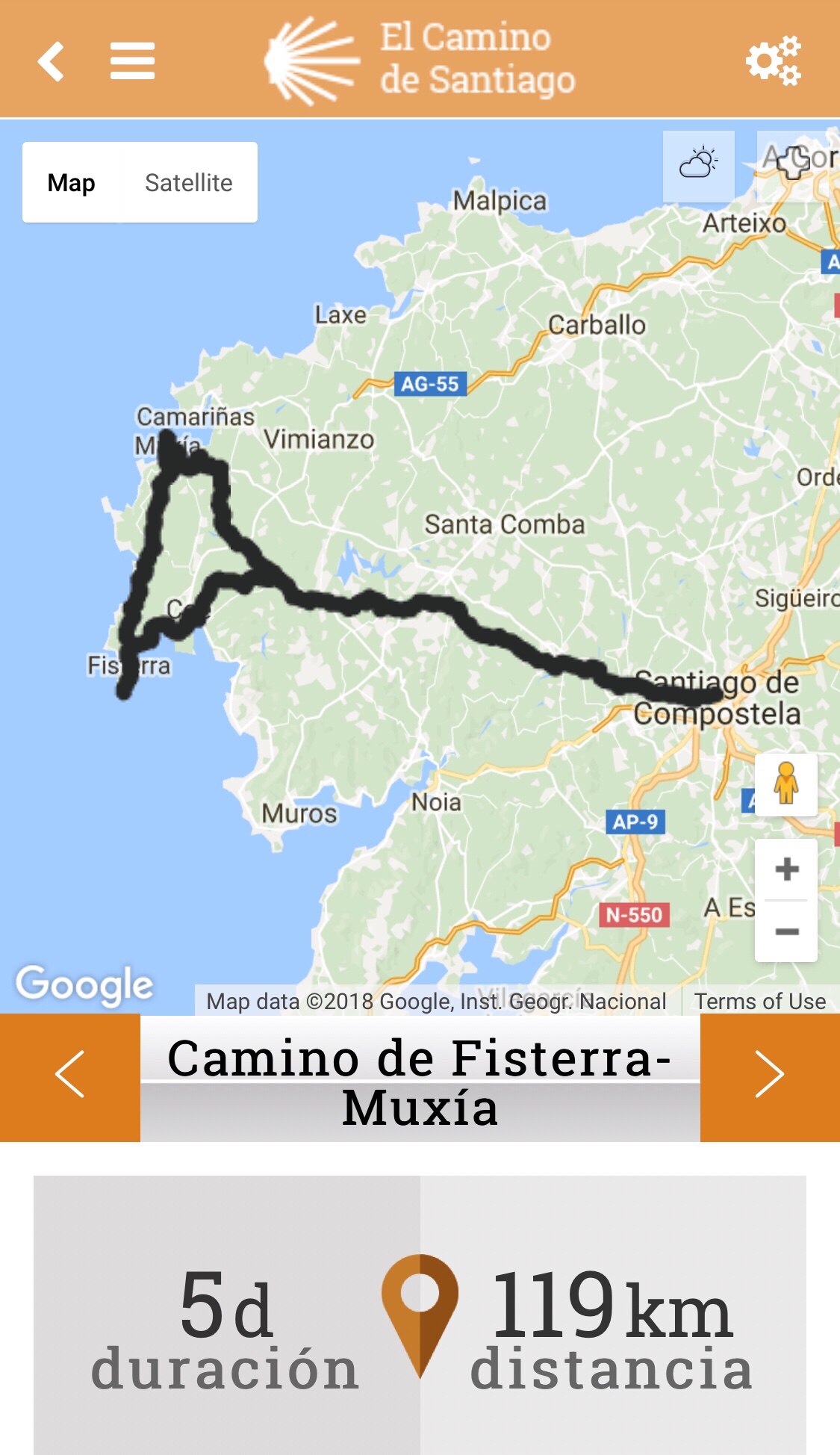The width and height of the screenshot is (840, 1455).
Task: Show weather overlay on map
Action: point(699,166)
